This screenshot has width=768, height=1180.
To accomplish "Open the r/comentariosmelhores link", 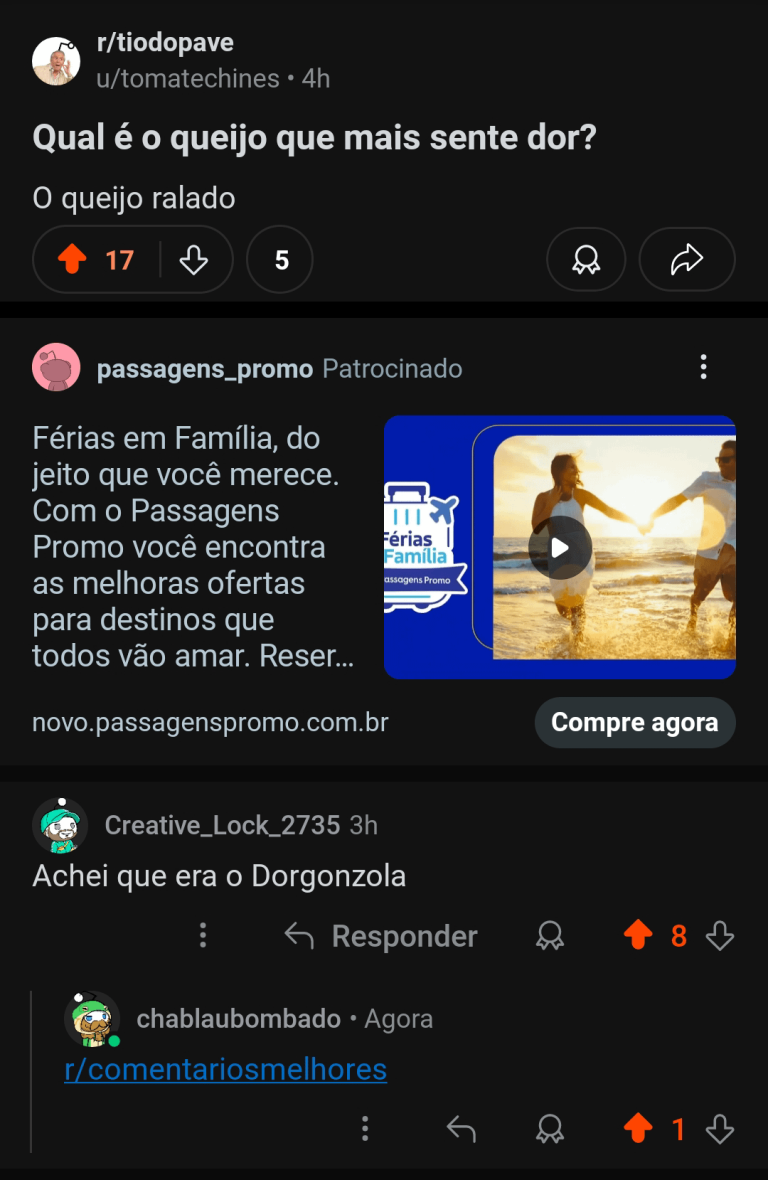I will click(x=225, y=1069).
